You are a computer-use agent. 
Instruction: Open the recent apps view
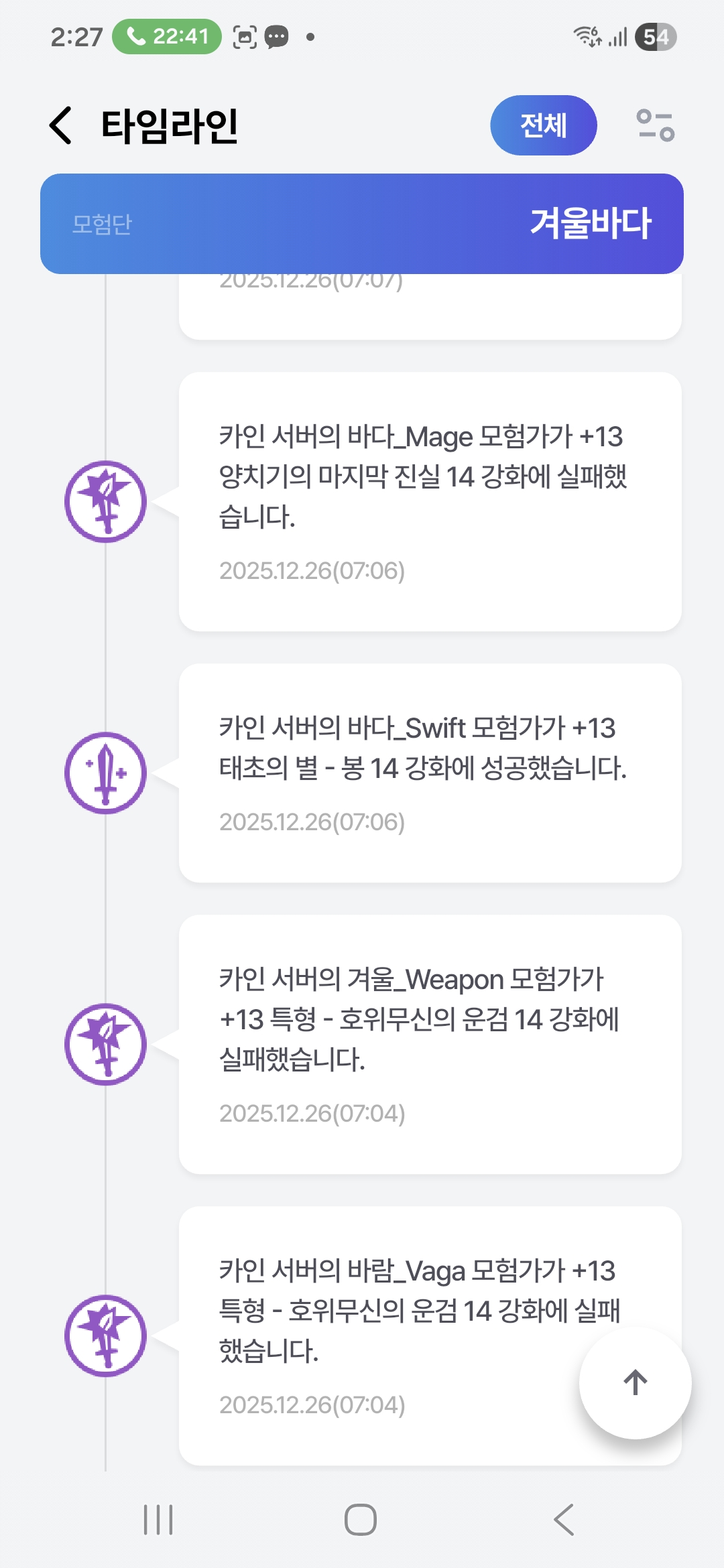(158, 1519)
